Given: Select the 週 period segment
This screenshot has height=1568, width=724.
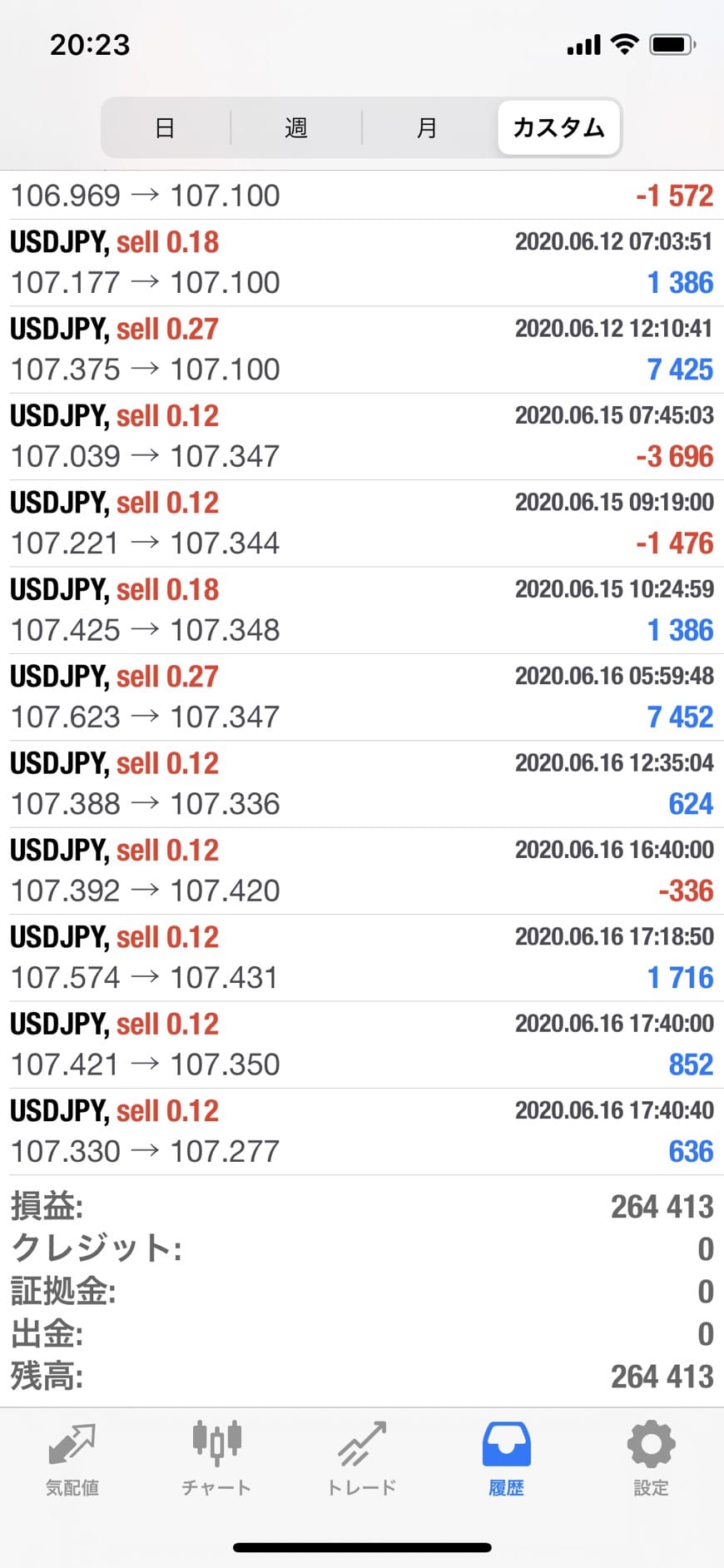Looking at the screenshot, I should tap(296, 127).
